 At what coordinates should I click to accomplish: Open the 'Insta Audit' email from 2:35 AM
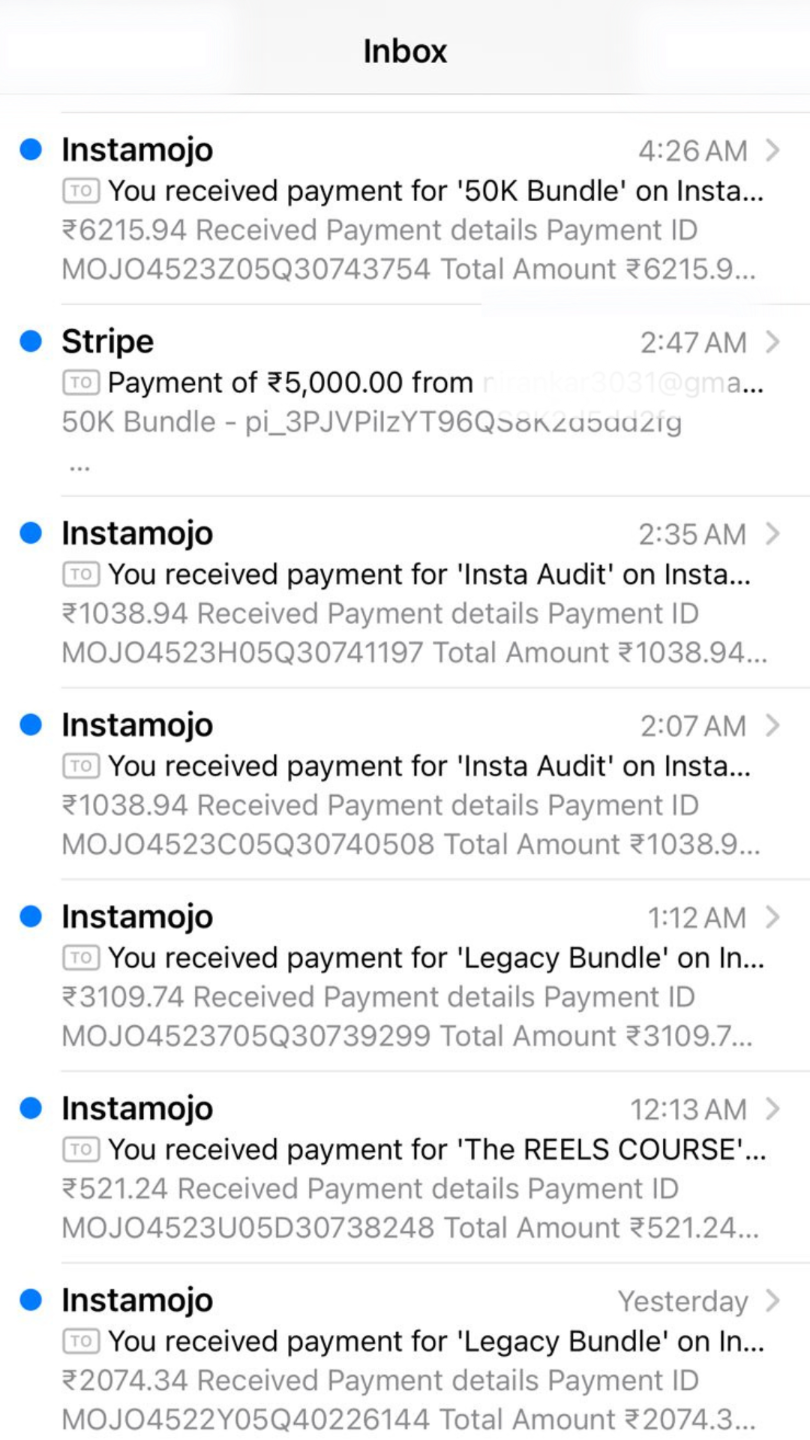(410, 592)
